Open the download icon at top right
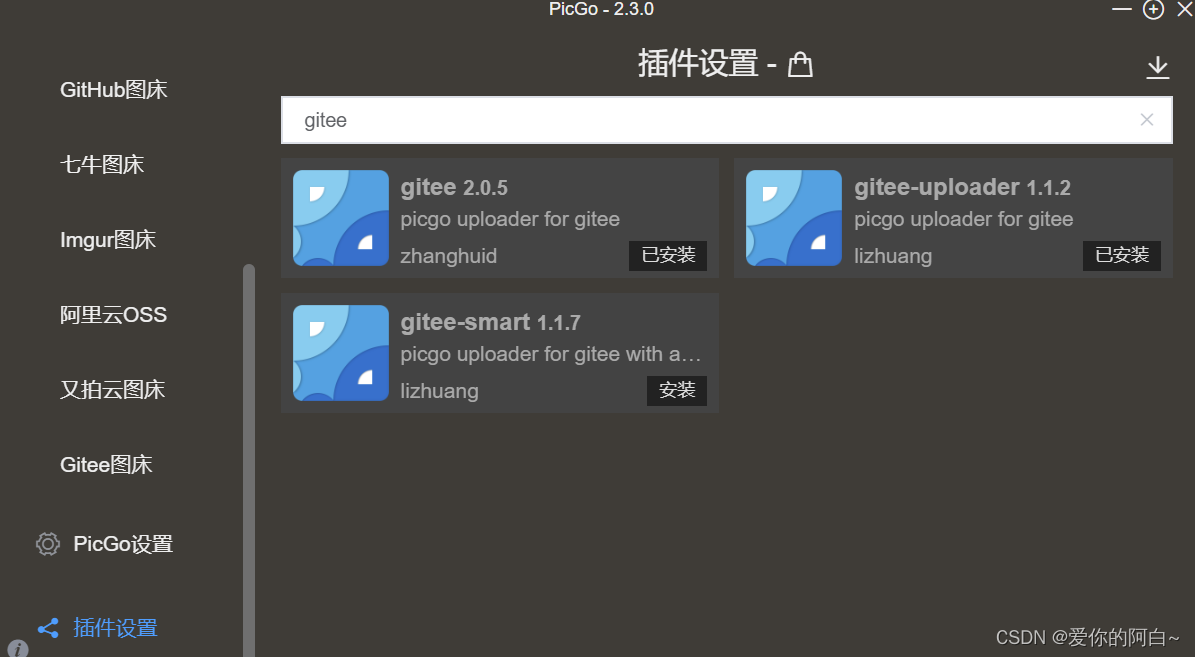The height and width of the screenshot is (657, 1195). (1157, 67)
